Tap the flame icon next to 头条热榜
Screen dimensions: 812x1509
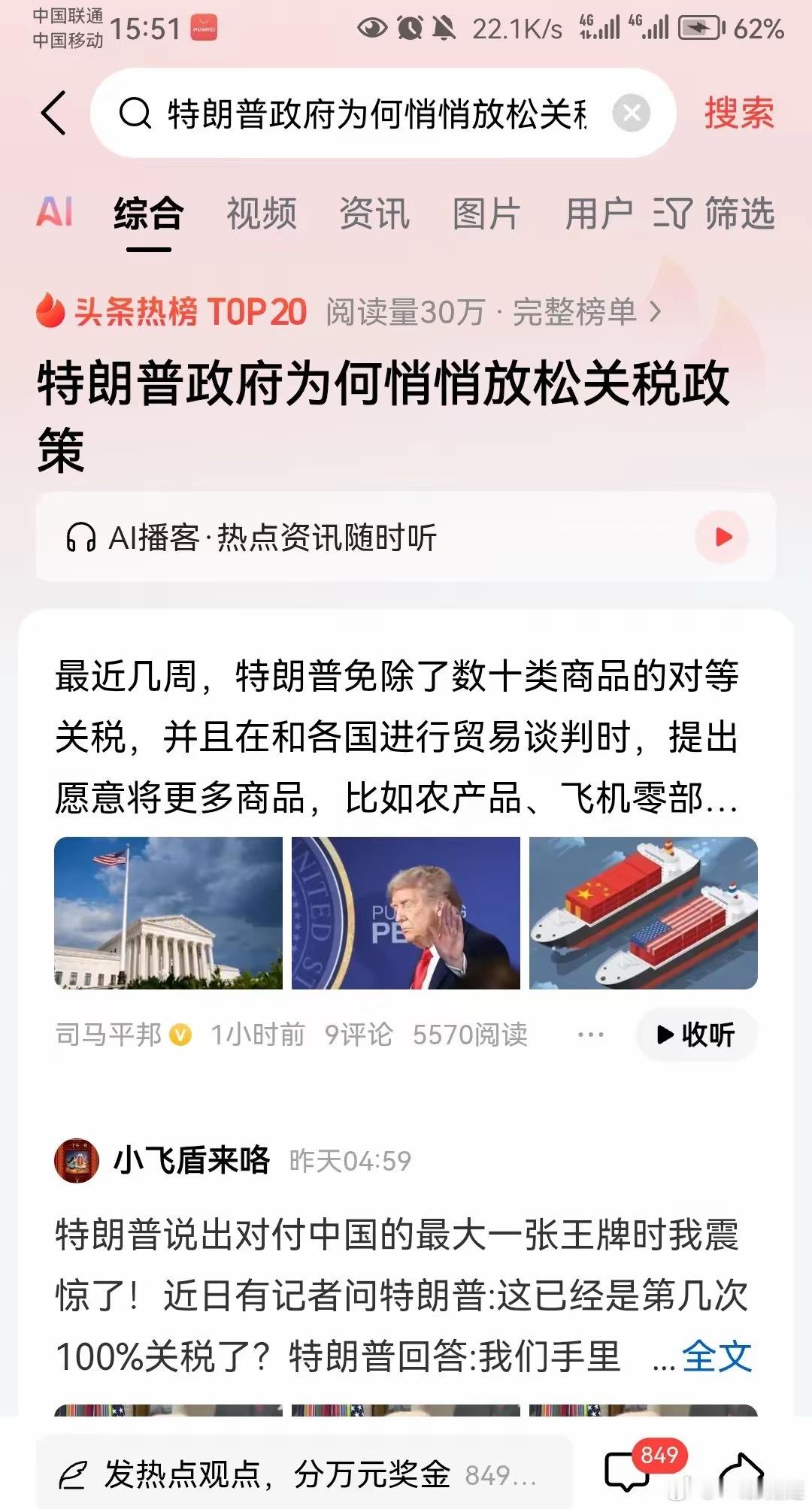(x=53, y=312)
